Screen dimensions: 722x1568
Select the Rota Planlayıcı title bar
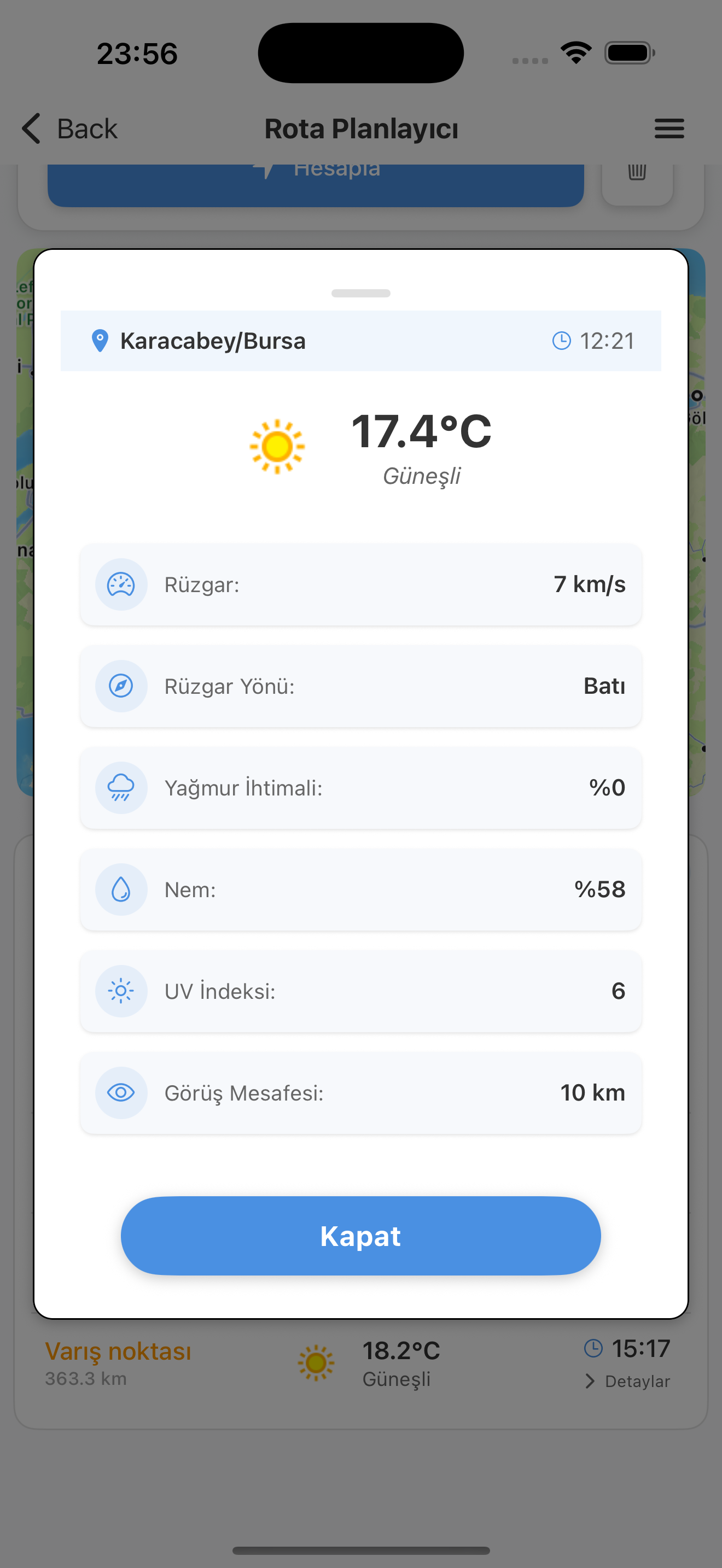361,128
